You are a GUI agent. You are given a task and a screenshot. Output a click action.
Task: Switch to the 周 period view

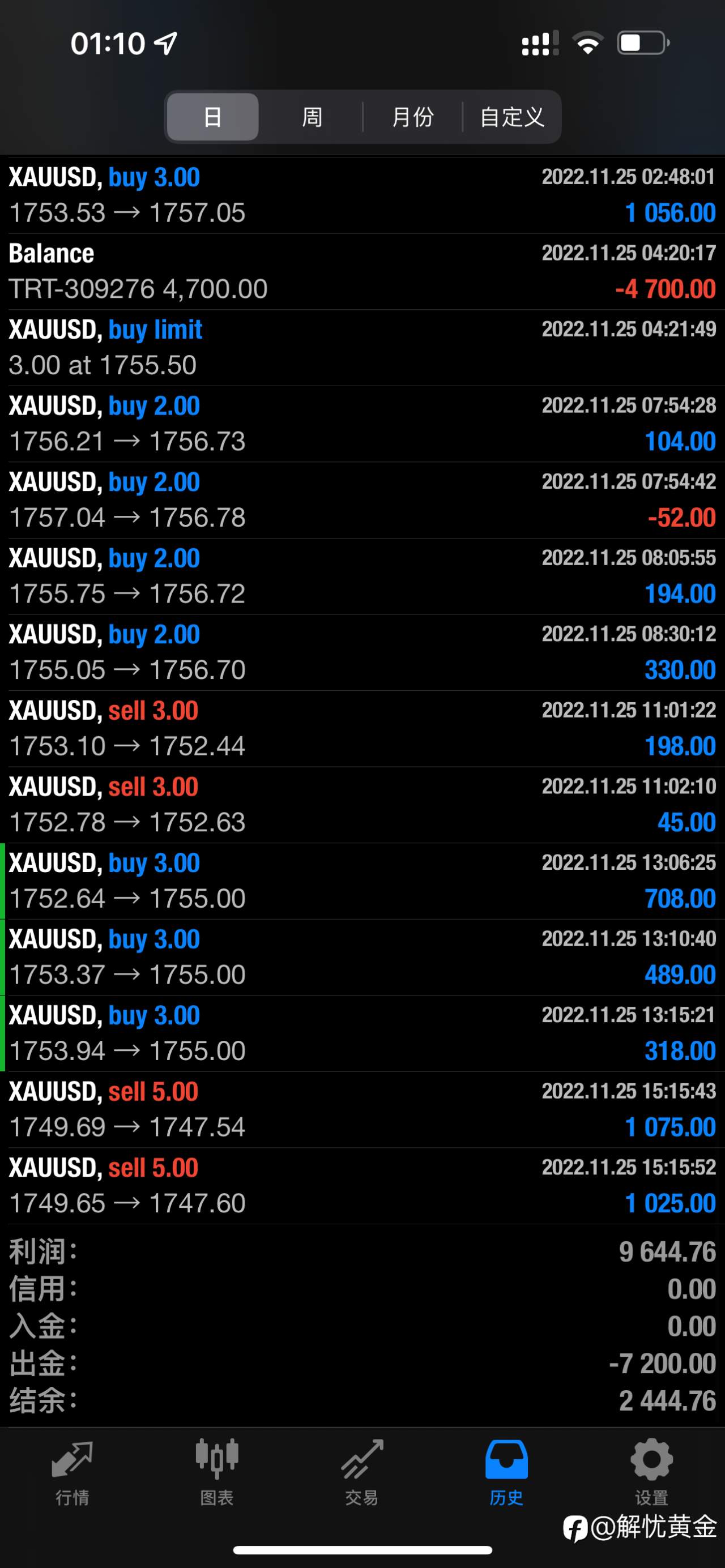click(x=312, y=117)
